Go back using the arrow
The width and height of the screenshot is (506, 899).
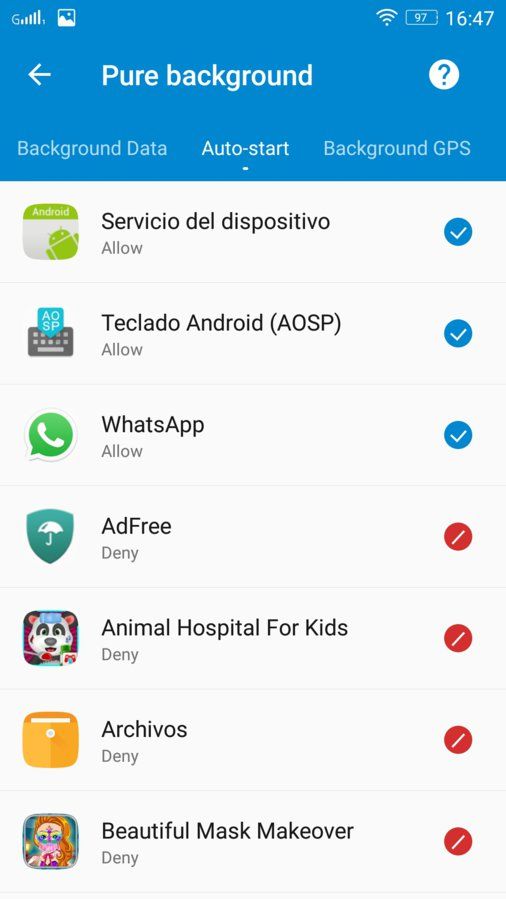[40, 75]
